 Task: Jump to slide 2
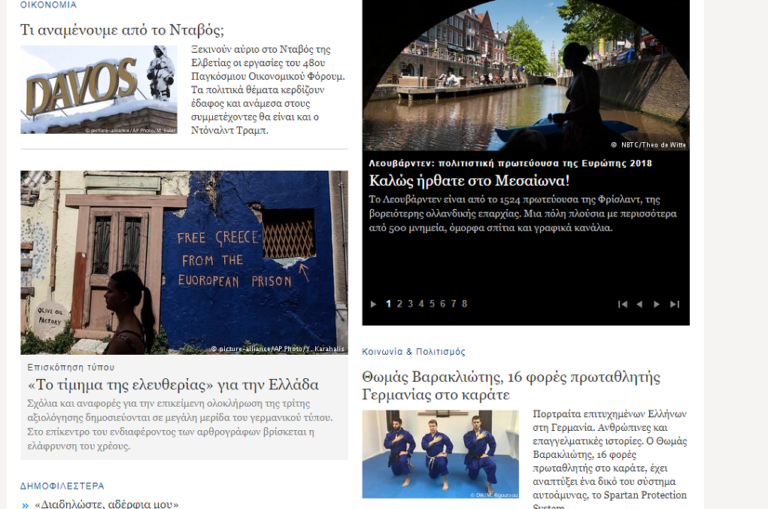(x=399, y=304)
